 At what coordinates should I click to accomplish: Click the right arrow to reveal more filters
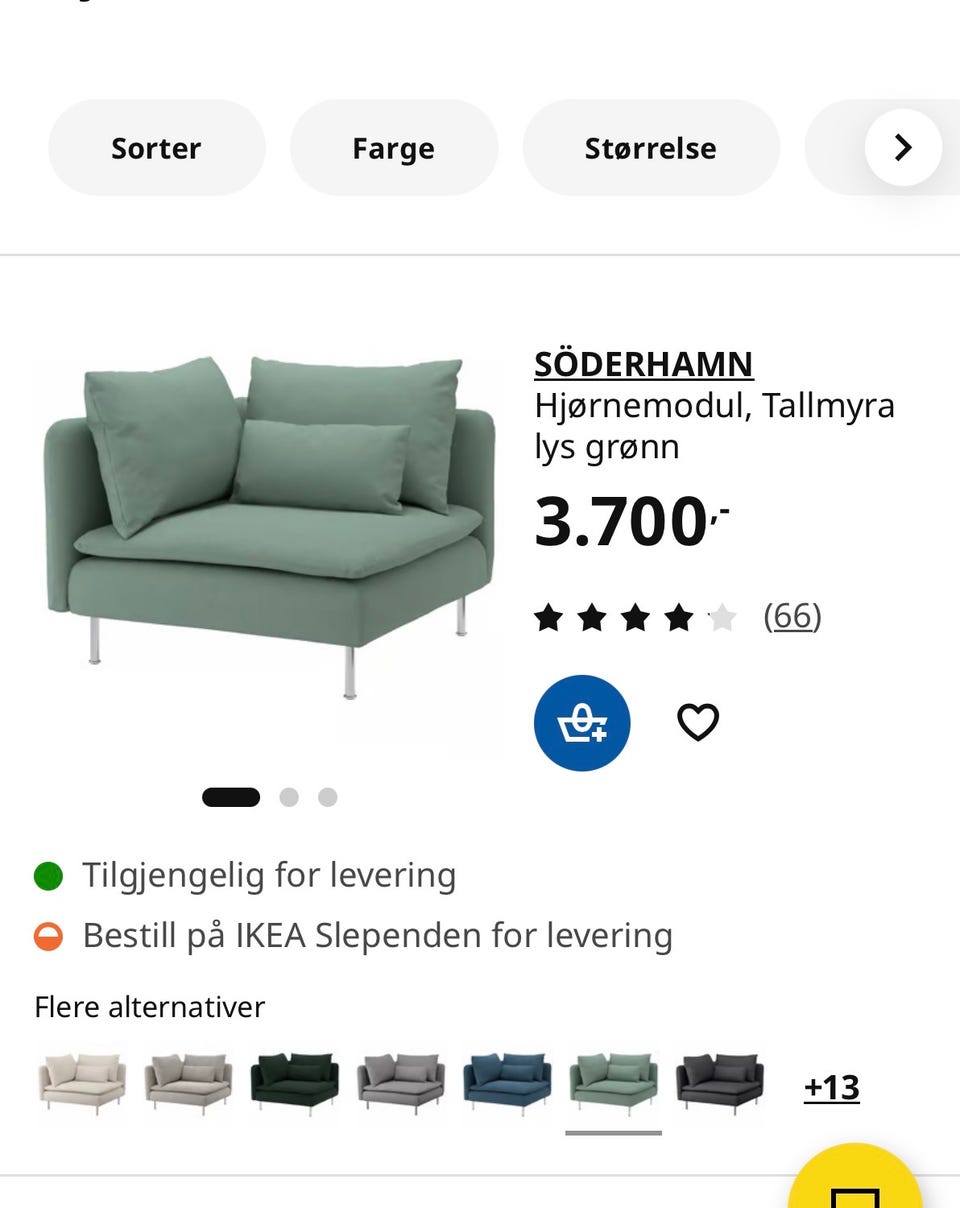click(902, 147)
